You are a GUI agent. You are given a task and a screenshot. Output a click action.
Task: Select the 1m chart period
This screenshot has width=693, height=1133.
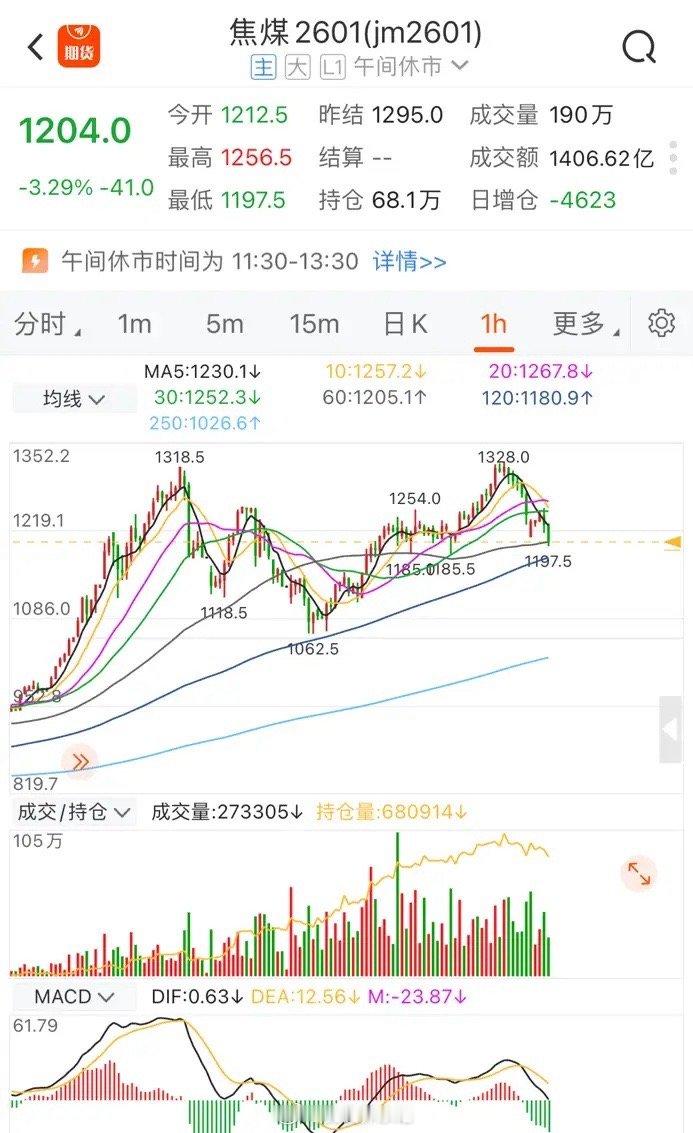coord(134,324)
